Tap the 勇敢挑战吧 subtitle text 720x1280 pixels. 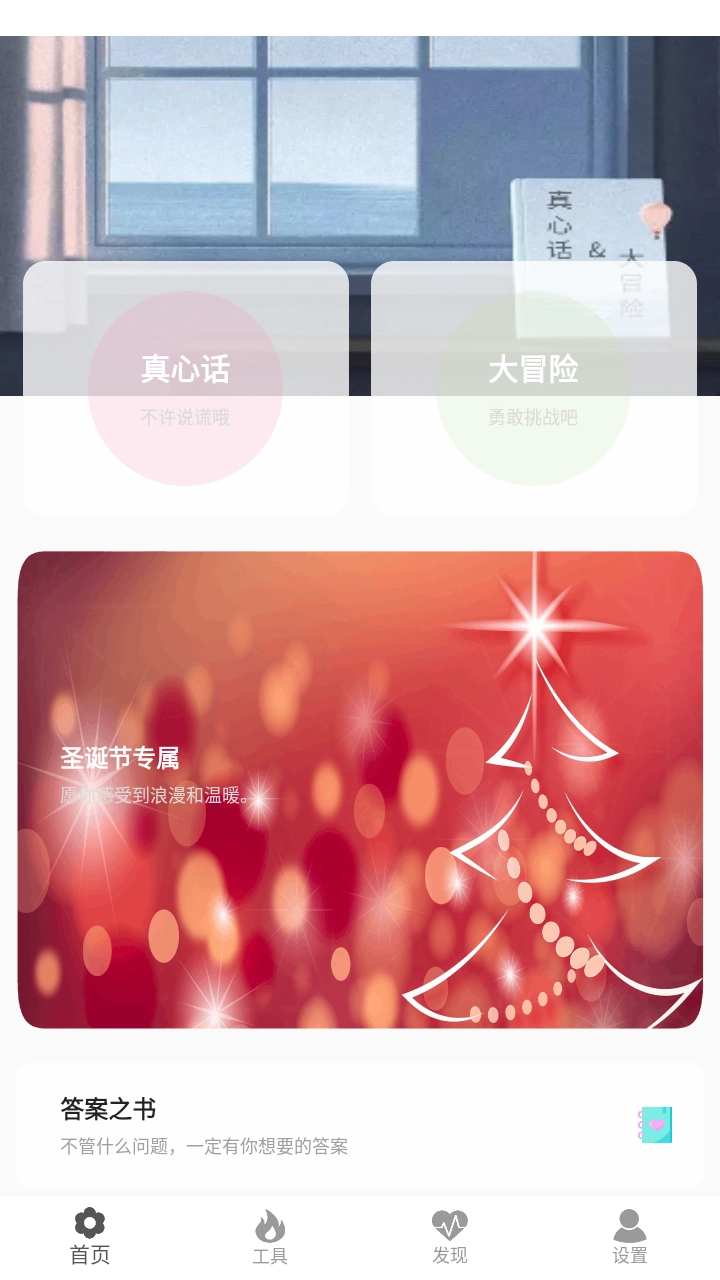pos(533,419)
